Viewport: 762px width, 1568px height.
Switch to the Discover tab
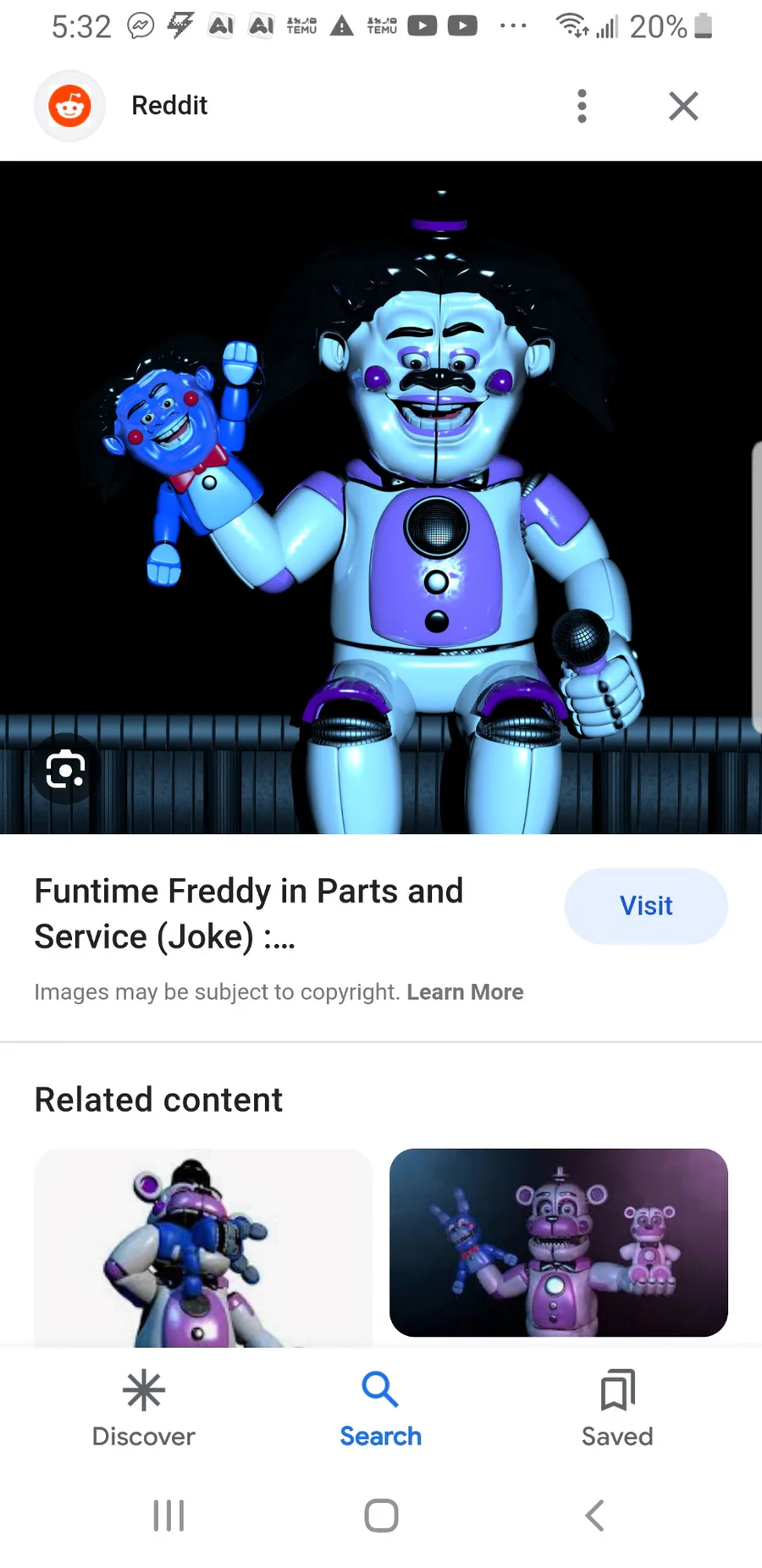point(143,1408)
